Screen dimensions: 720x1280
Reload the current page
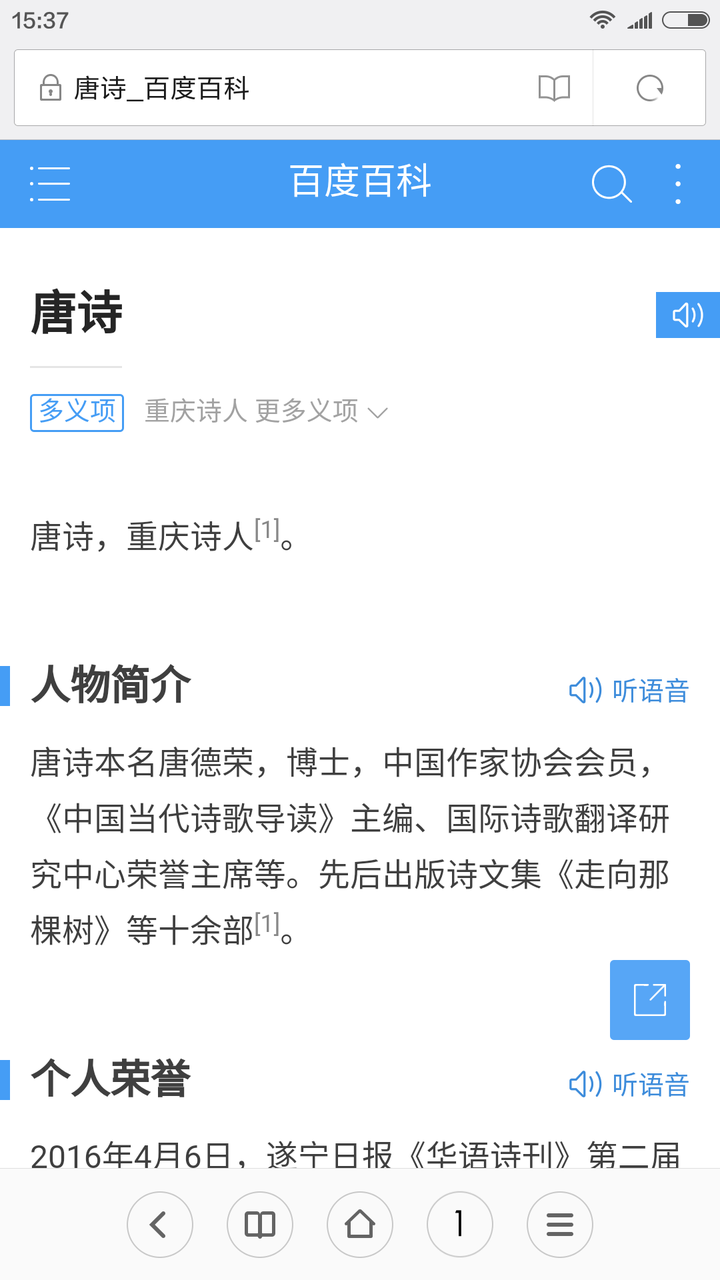click(650, 88)
